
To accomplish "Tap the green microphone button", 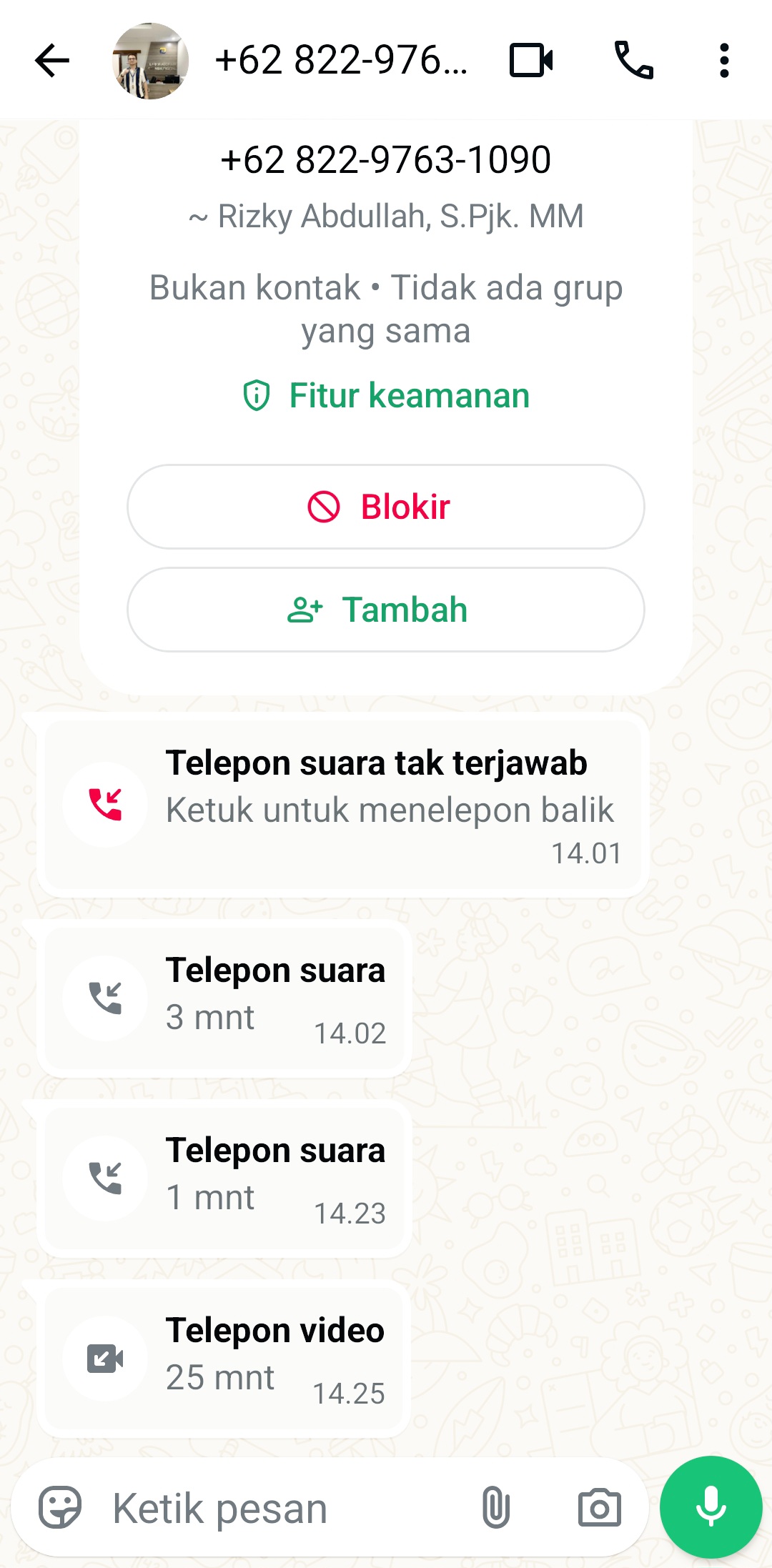I will click(x=711, y=1507).
